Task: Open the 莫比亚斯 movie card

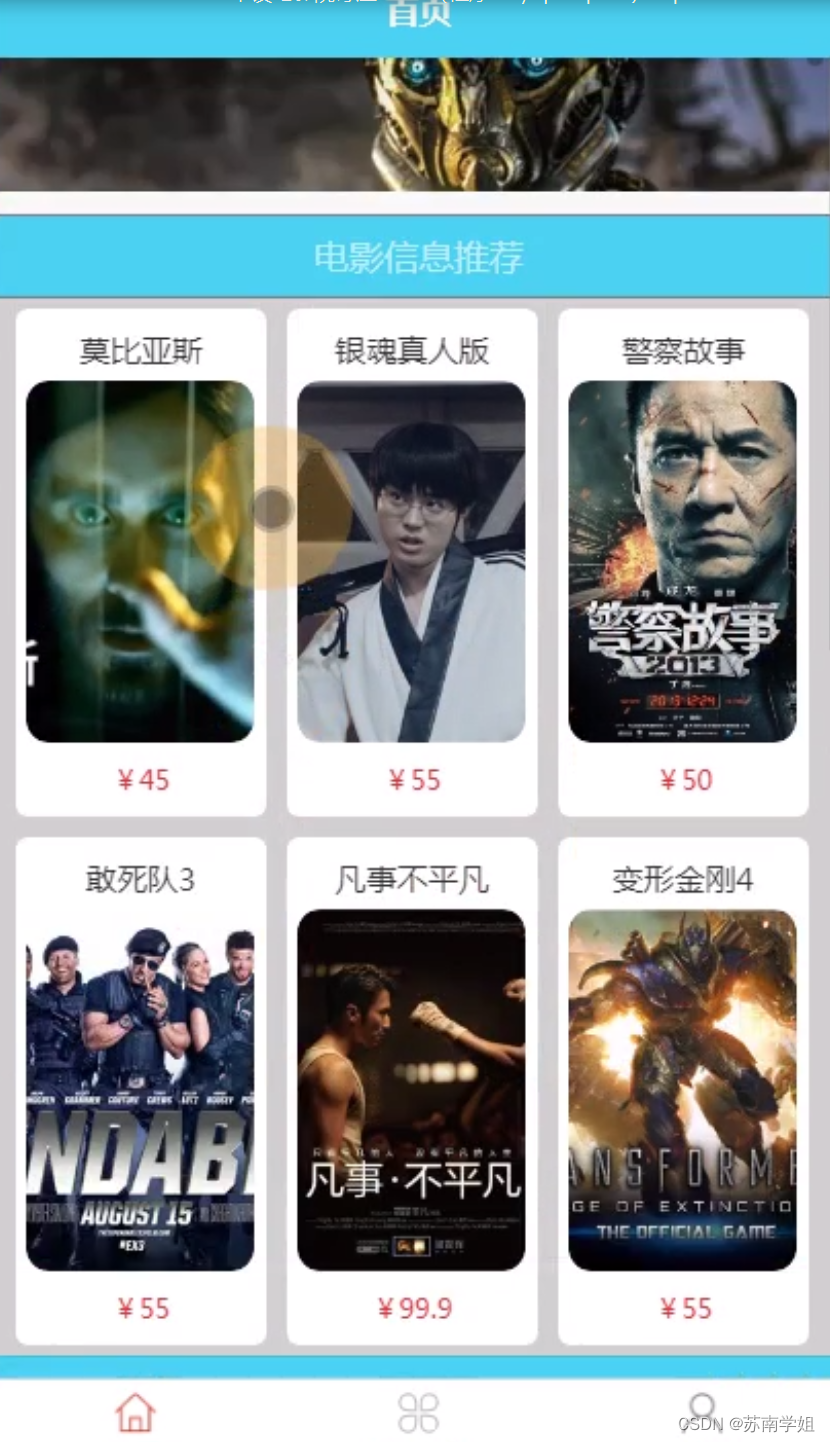Action: point(140,562)
